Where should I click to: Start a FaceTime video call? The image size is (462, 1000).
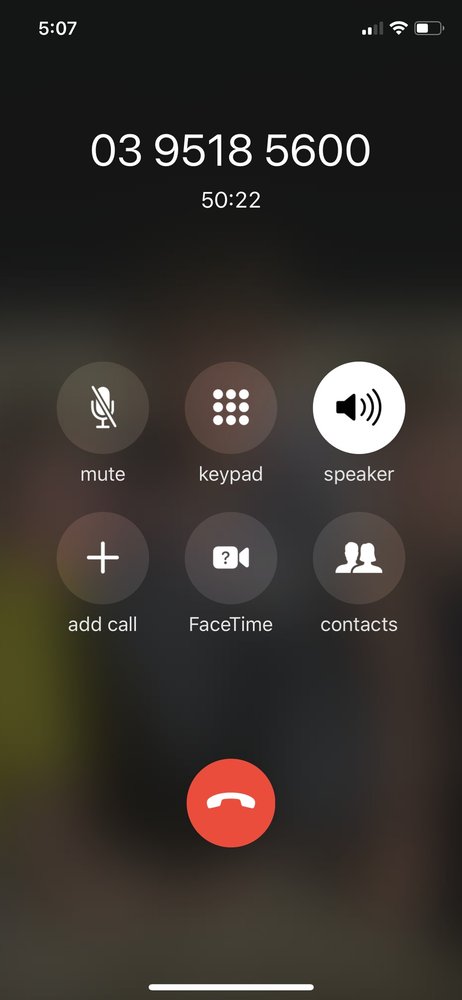(x=231, y=558)
